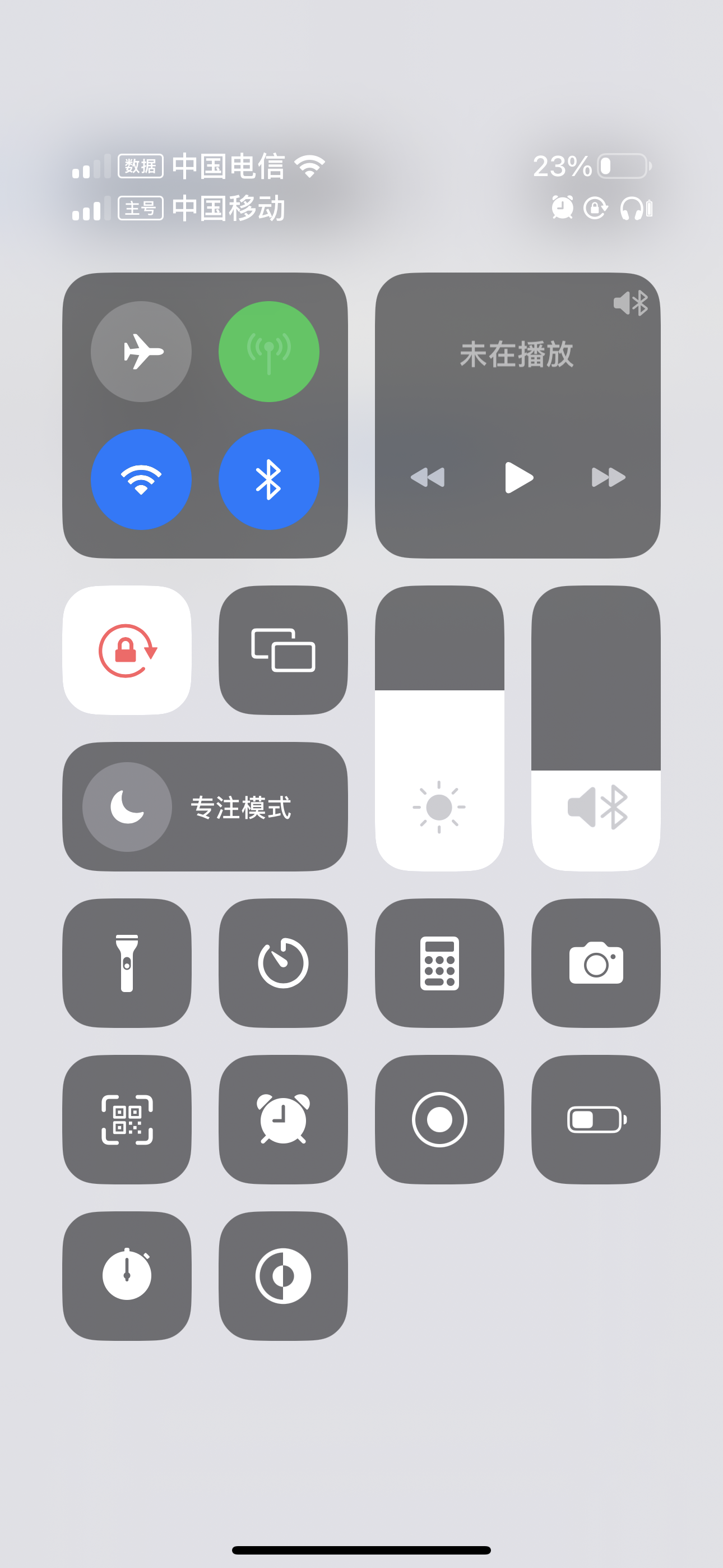Viewport: 723px width, 1568px height.
Task: Launch the calculator
Action: tap(439, 963)
